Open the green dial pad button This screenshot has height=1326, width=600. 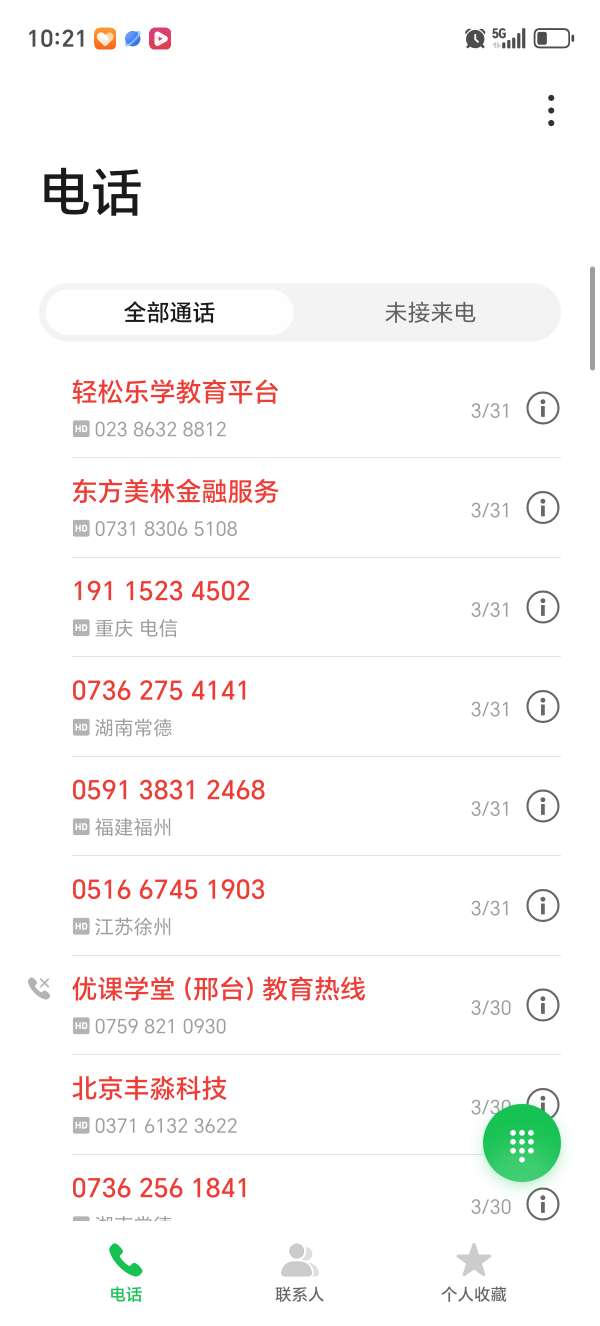click(x=521, y=1143)
